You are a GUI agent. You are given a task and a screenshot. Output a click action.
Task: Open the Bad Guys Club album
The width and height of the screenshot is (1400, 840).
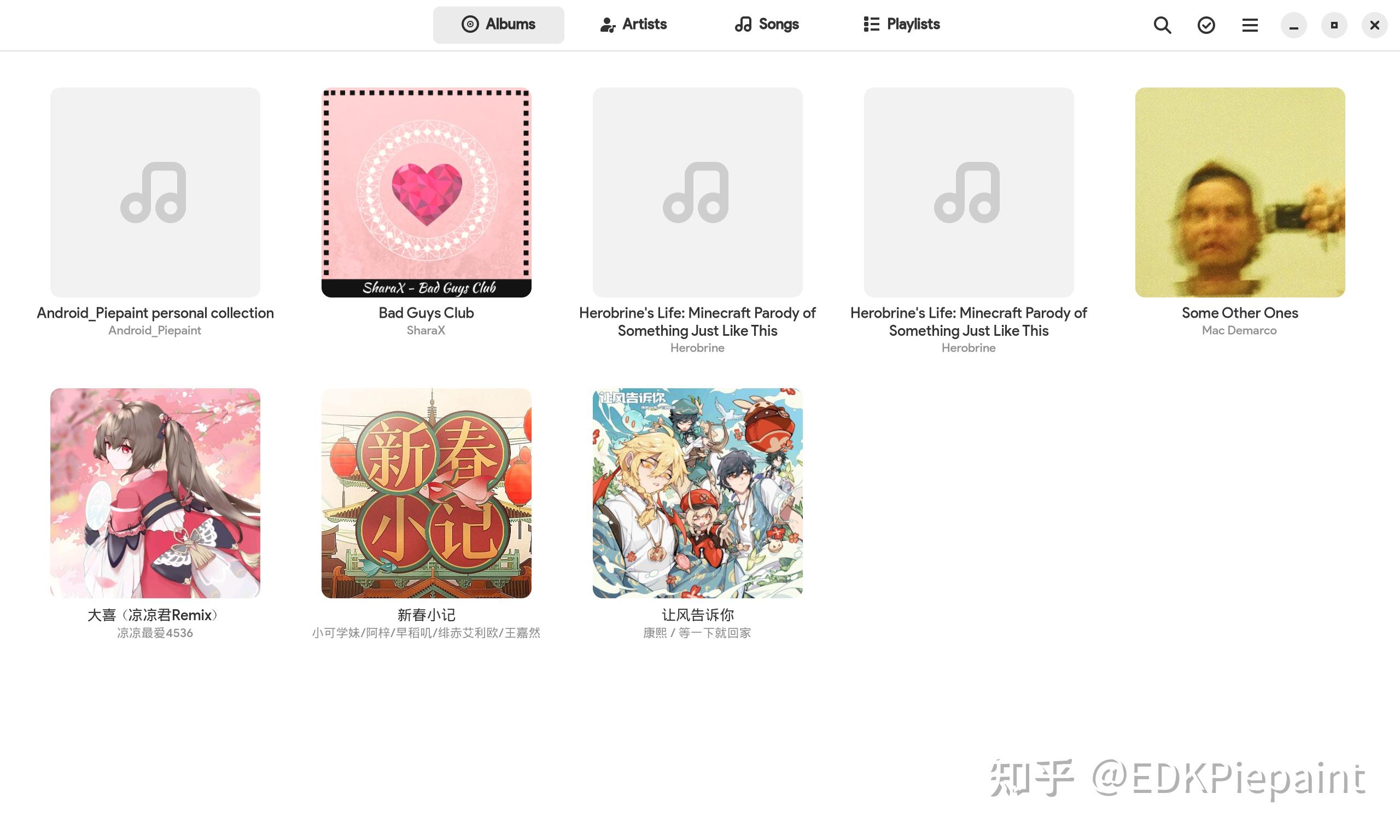click(426, 192)
